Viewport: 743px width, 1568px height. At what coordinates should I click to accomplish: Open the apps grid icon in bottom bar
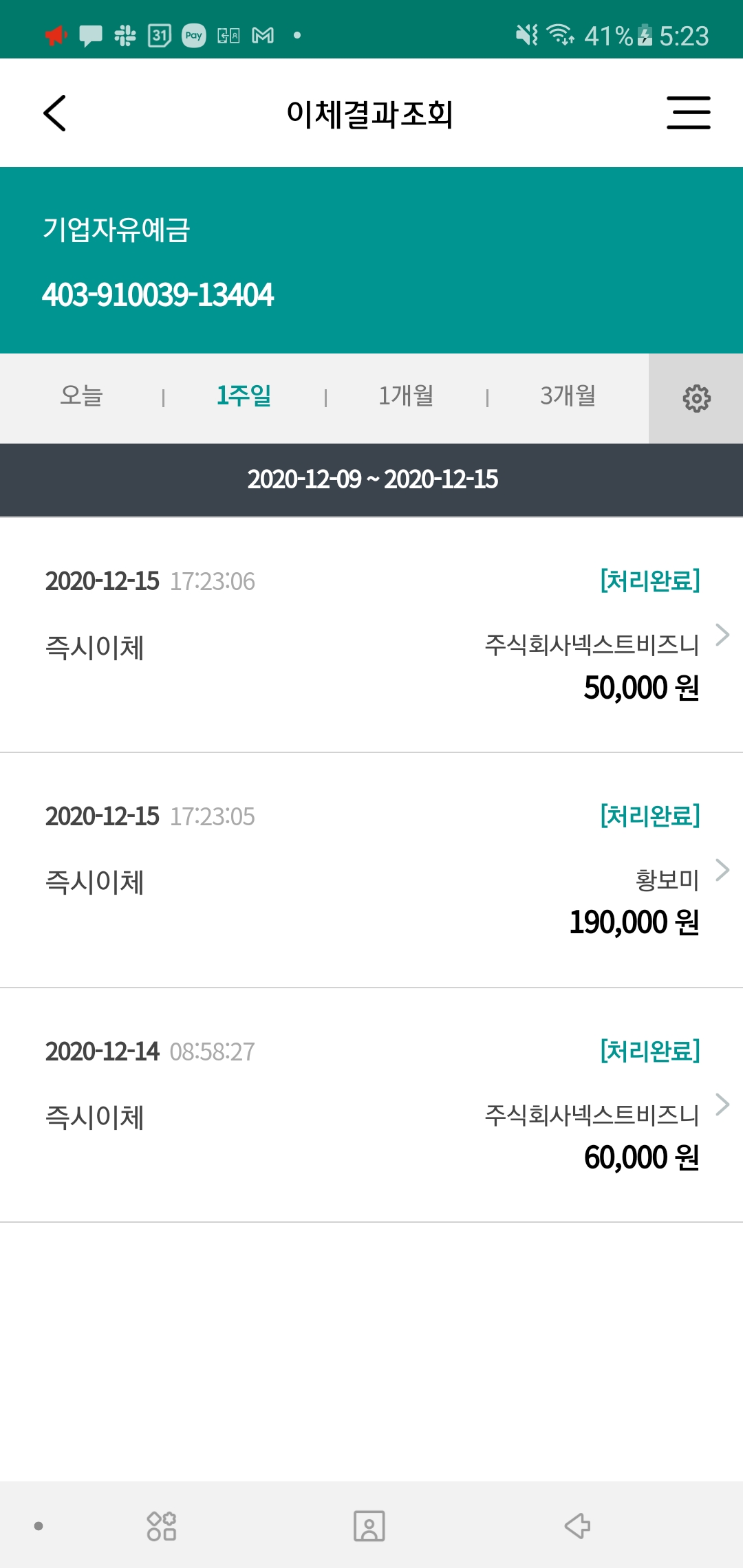pos(162,1526)
